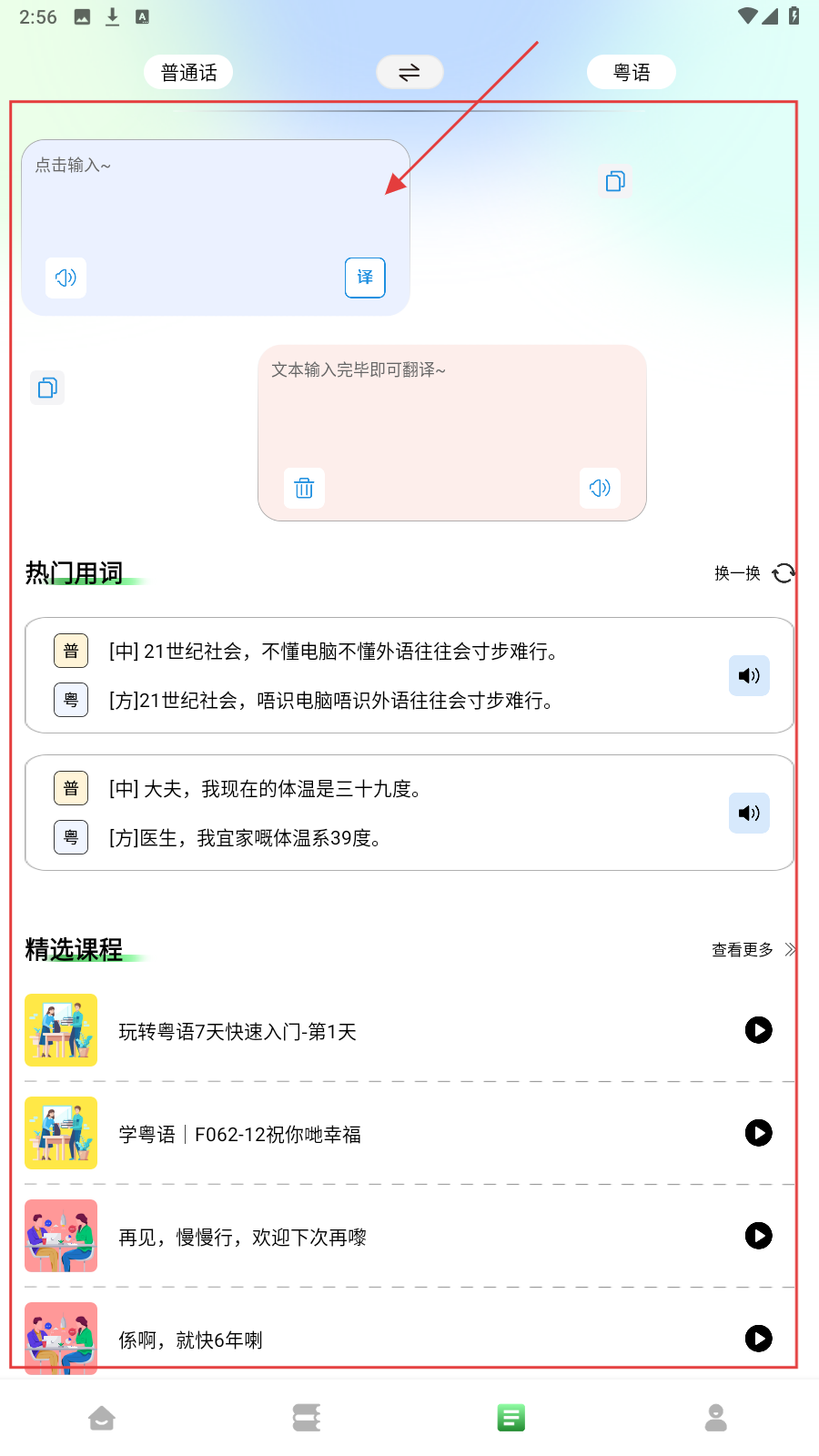The width and height of the screenshot is (819, 1456).
Task: Copy the input text
Action: (x=615, y=181)
